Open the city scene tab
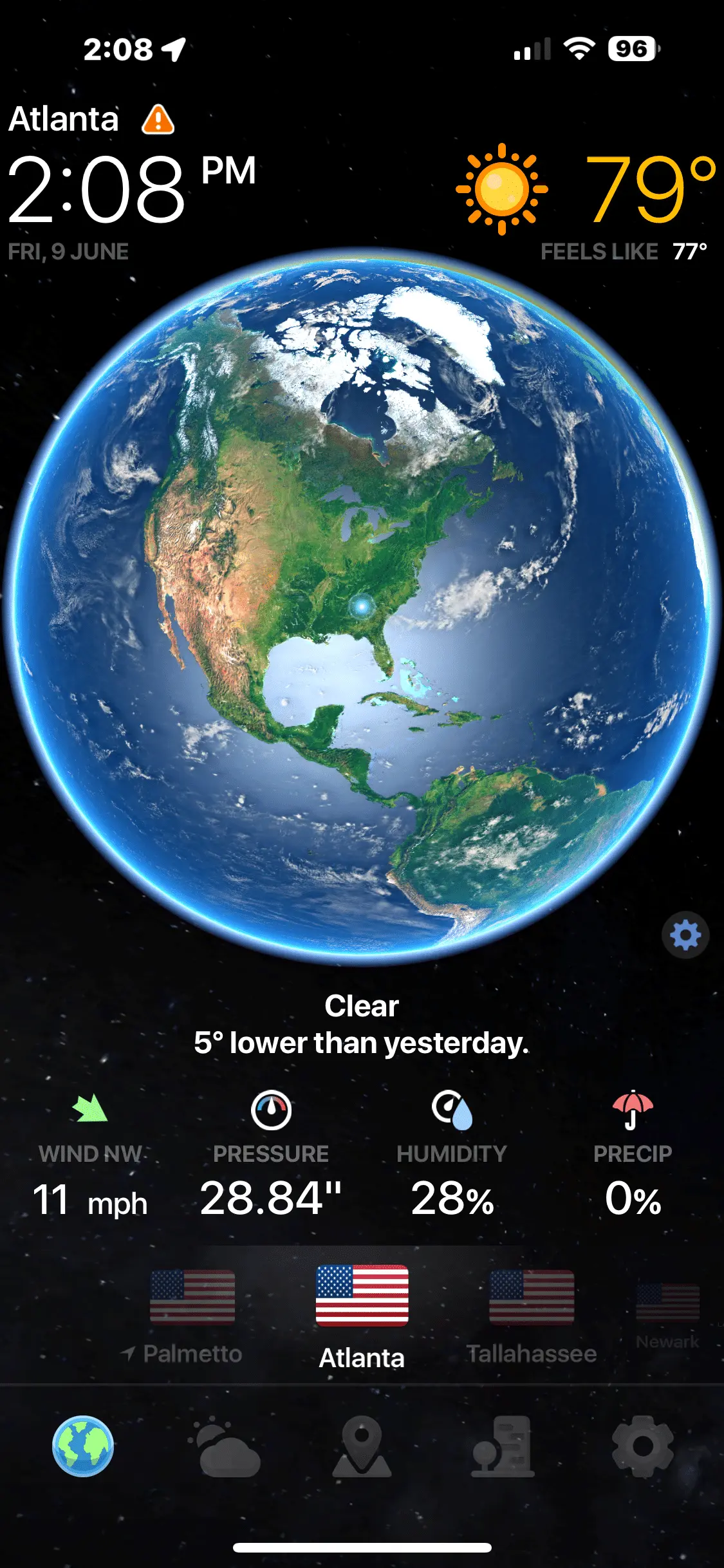Screen dimensions: 724x1568 point(503,1447)
